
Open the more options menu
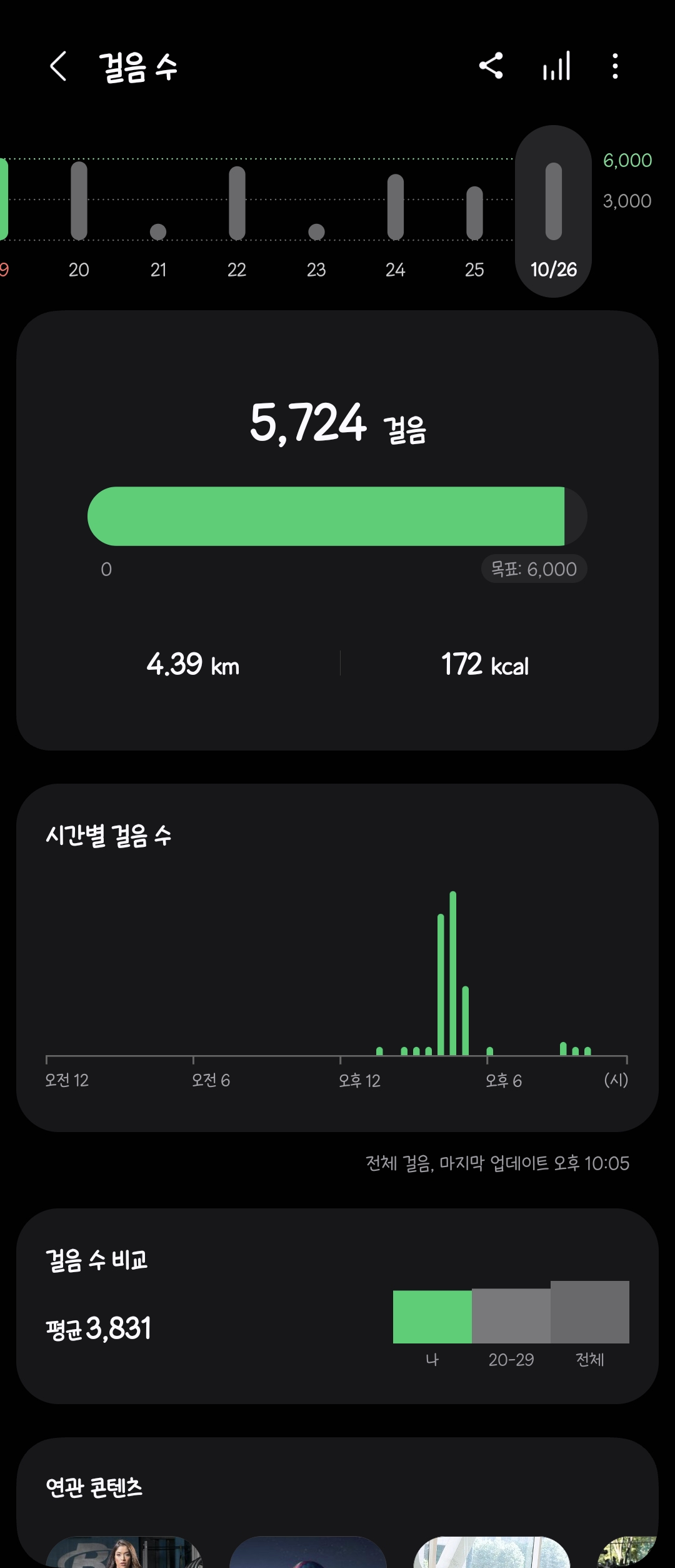click(x=615, y=66)
